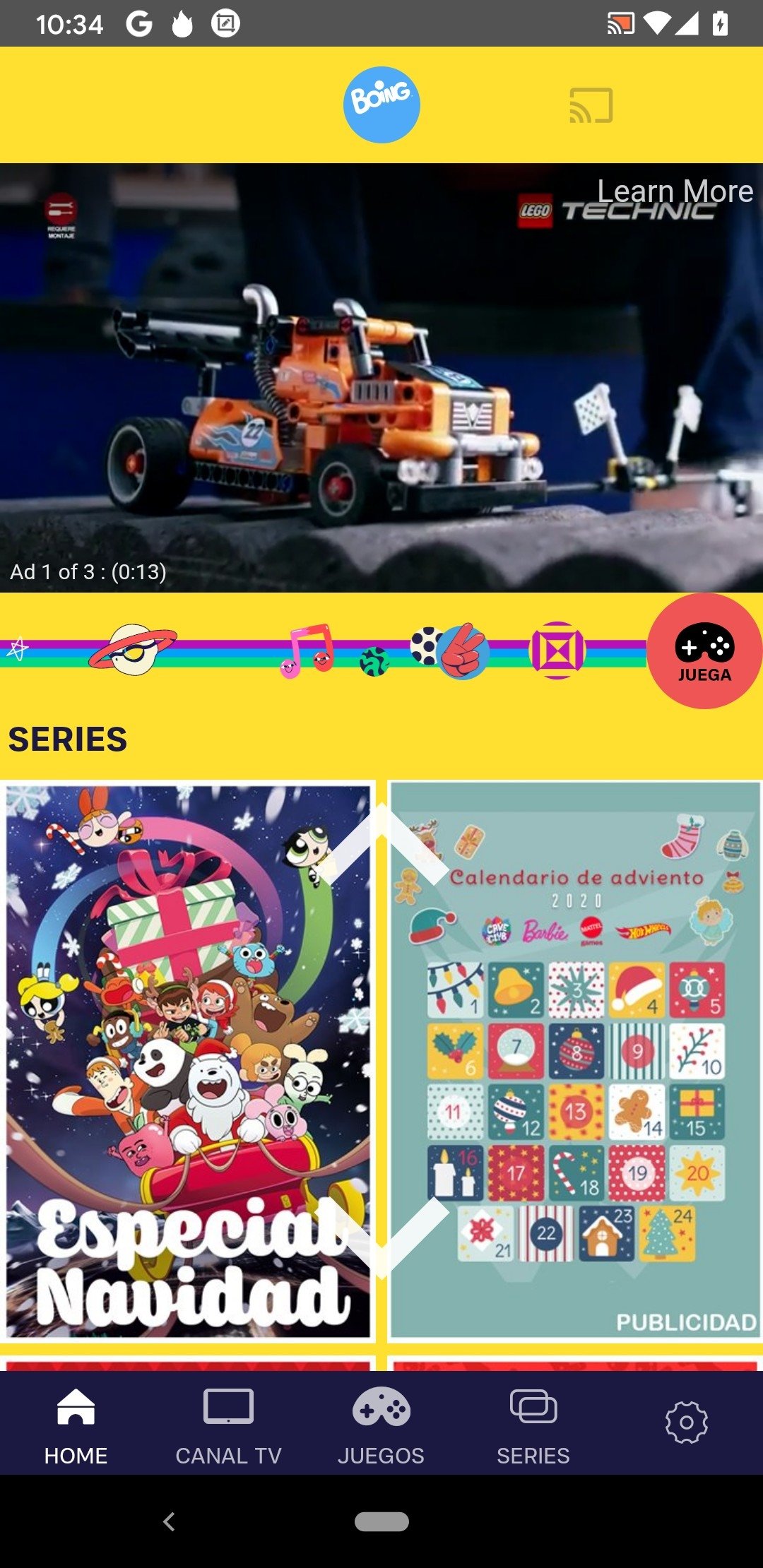
Task: Select the music notes icon on the rainbow bar
Action: click(307, 651)
